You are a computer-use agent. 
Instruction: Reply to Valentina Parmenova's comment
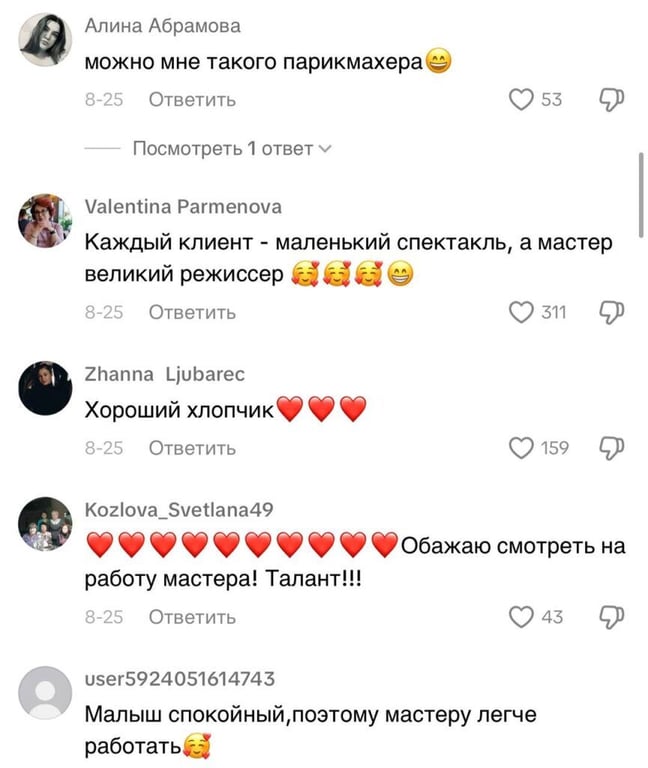(x=192, y=312)
